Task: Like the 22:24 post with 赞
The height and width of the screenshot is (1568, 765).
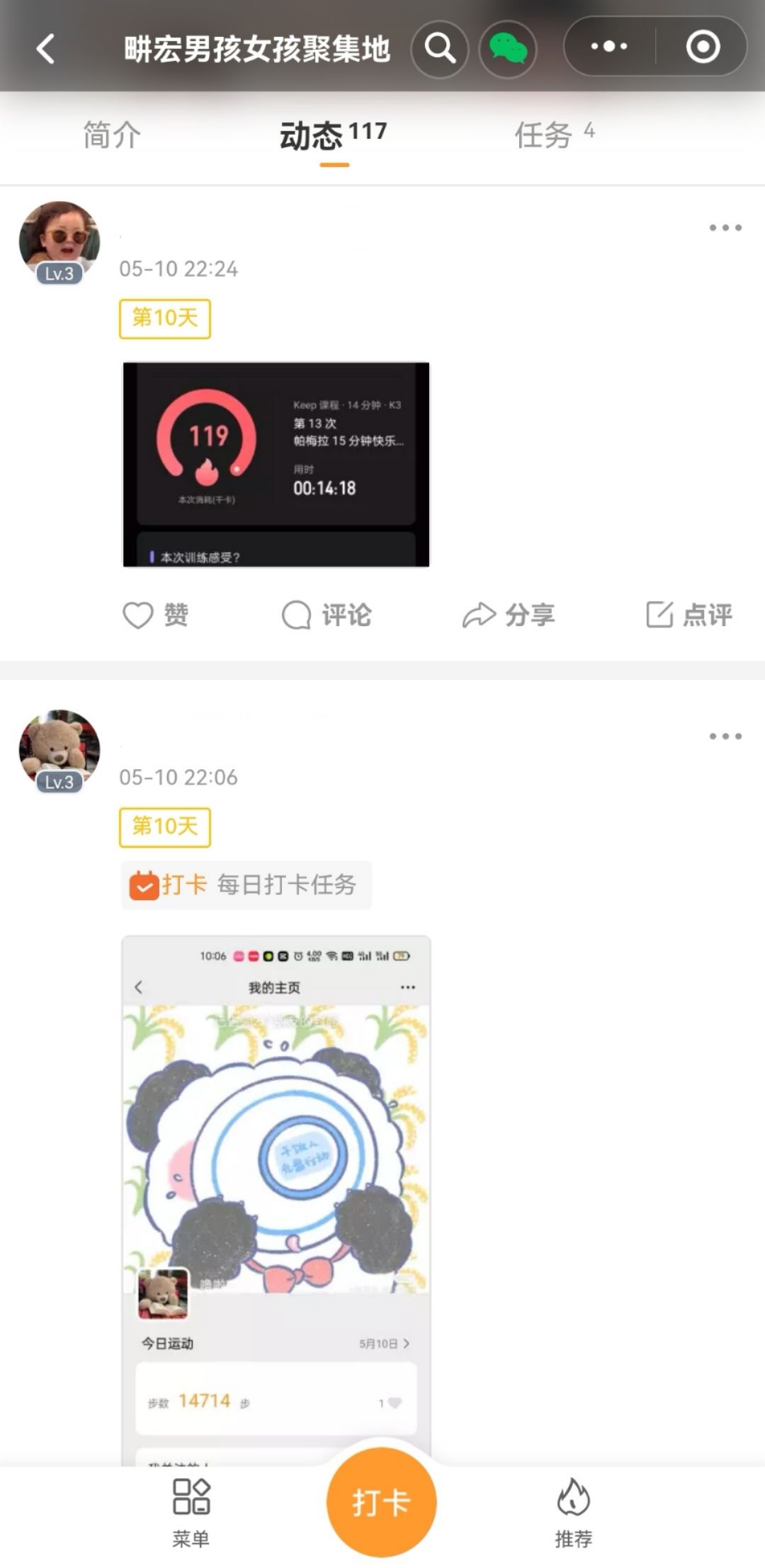Action: tap(156, 615)
